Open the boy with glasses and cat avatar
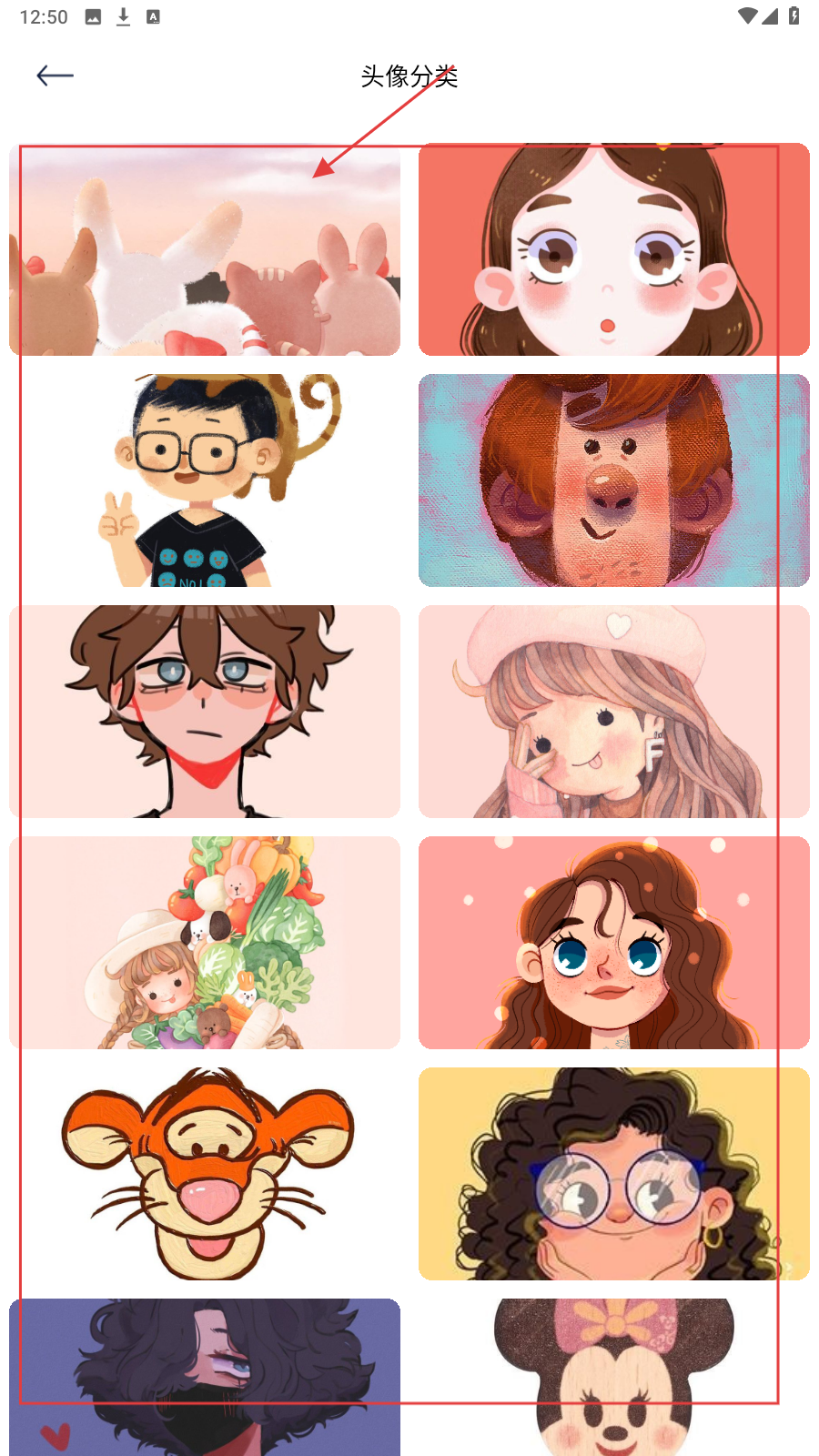819x1456 pixels. point(205,480)
